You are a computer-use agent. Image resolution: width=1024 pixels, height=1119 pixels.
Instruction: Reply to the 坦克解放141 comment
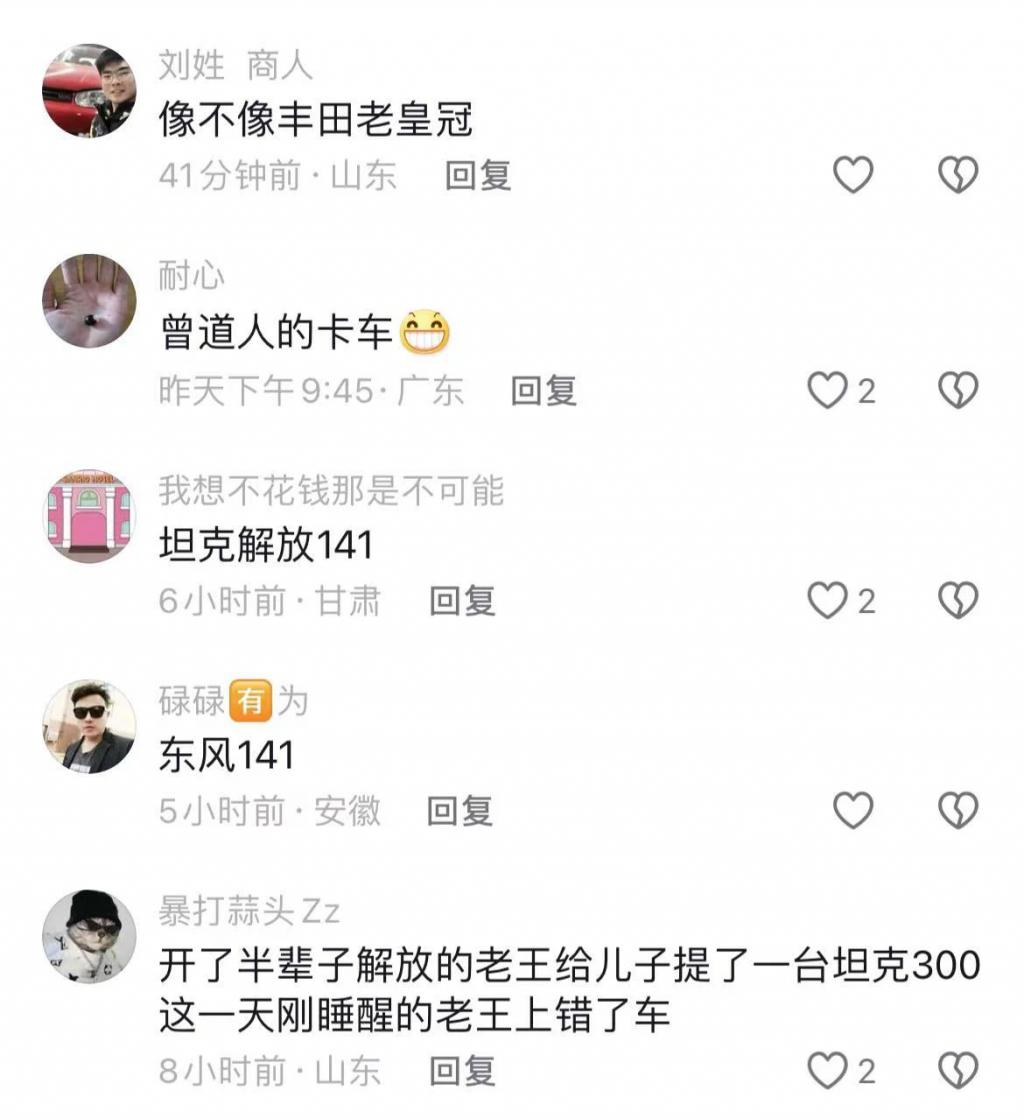(462, 601)
